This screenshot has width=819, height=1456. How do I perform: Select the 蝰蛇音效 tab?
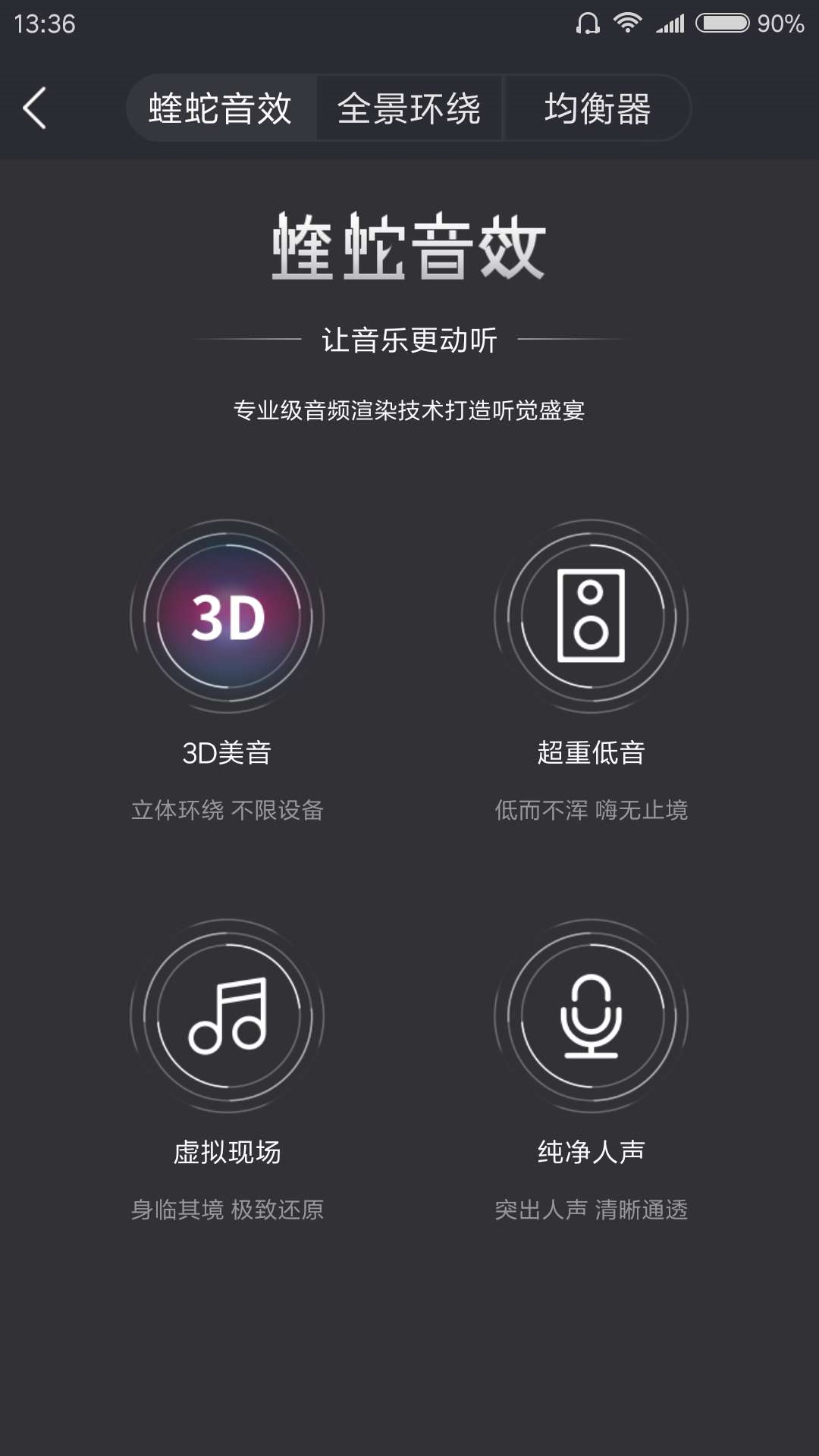pyautogui.click(x=221, y=108)
